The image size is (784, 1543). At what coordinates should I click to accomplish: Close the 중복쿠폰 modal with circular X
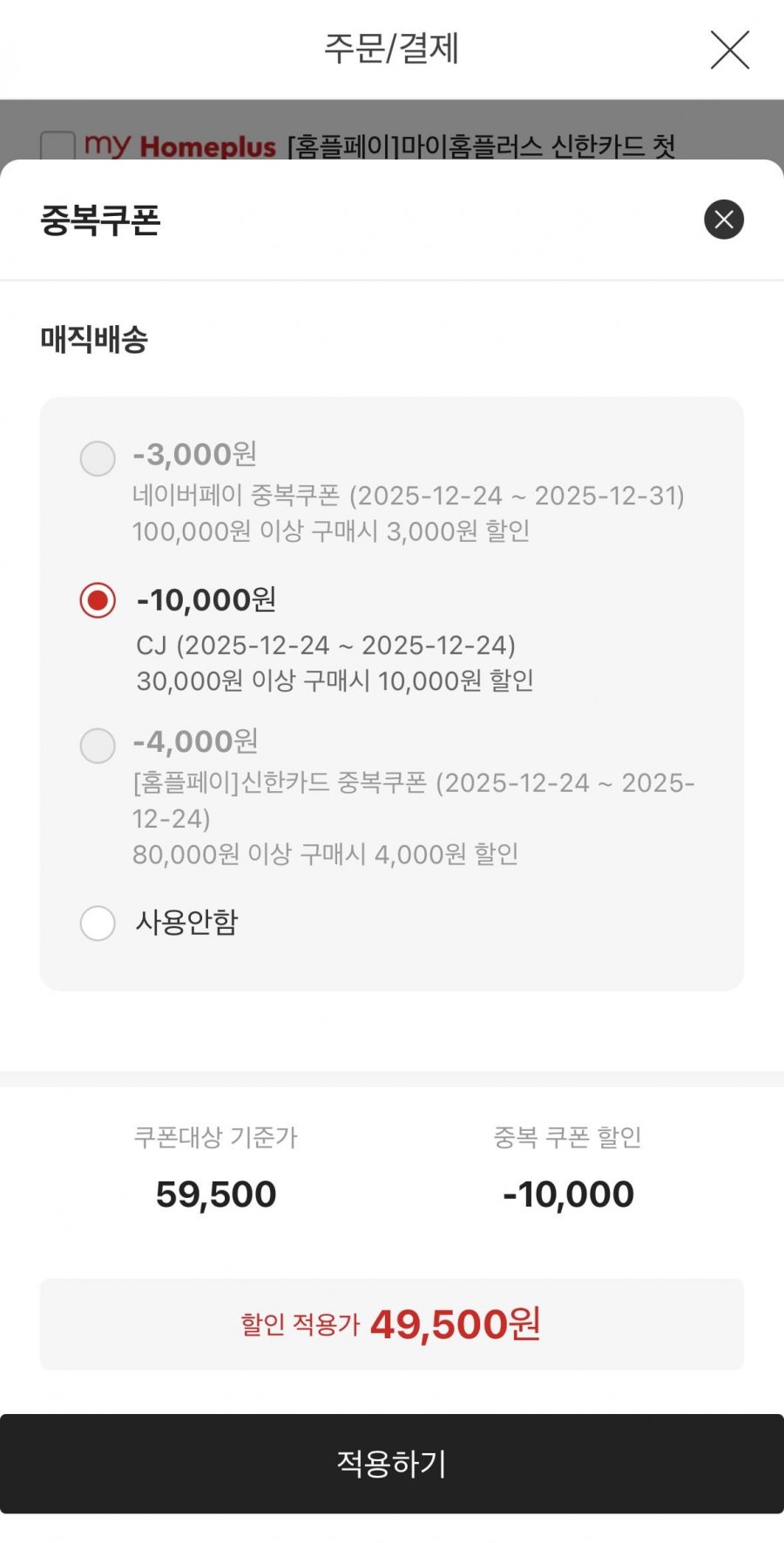coord(724,220)
